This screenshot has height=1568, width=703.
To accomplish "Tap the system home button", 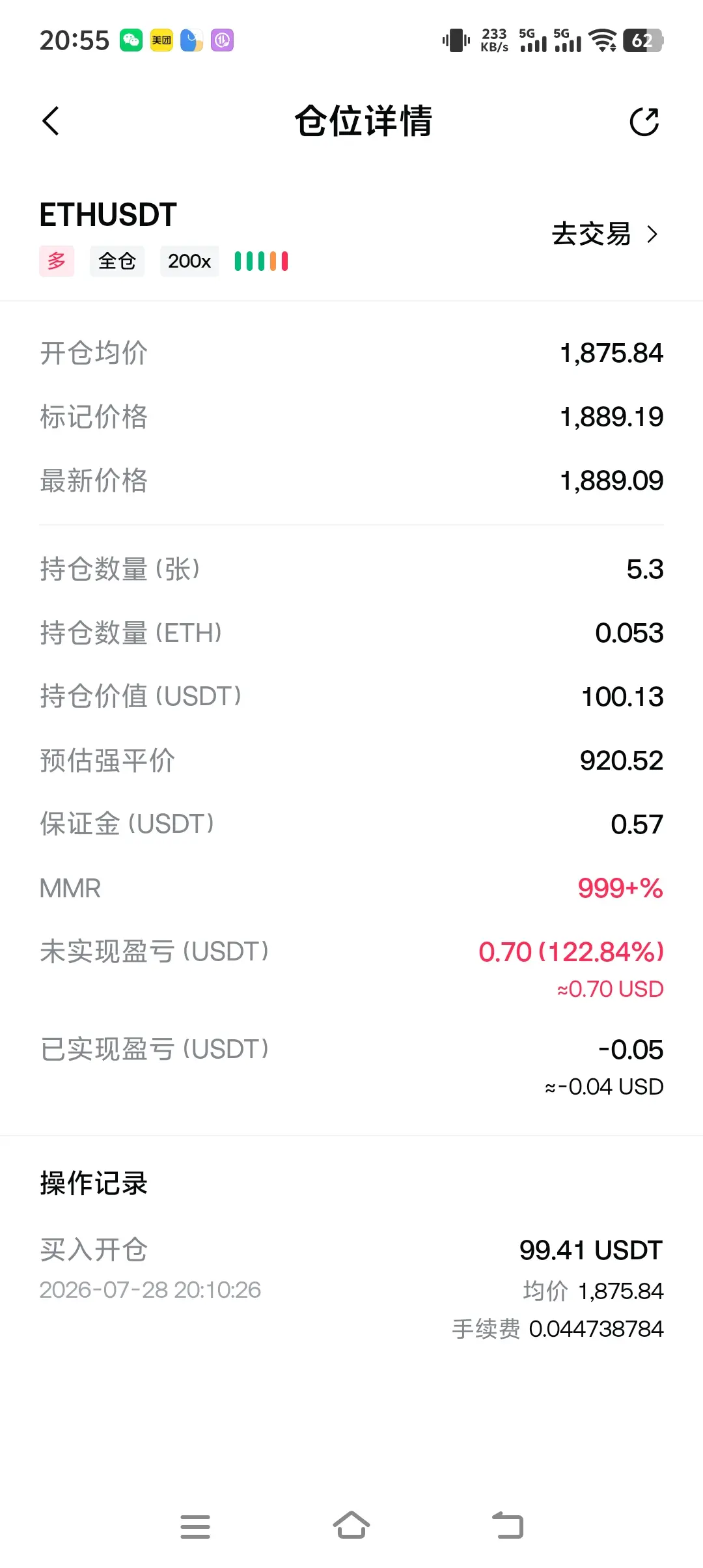I will coord(351,1526).
